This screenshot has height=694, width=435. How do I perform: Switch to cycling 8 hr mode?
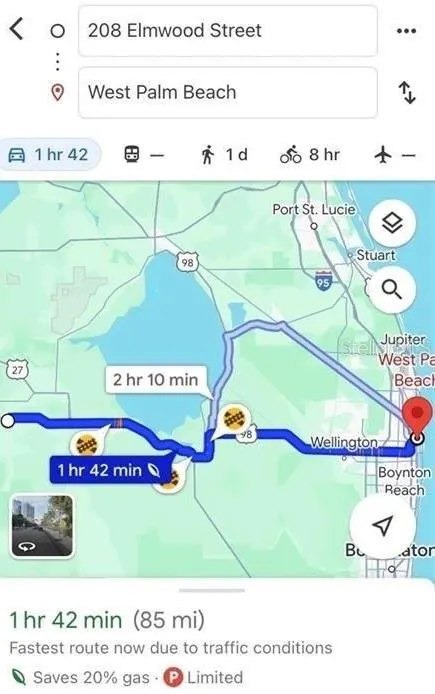(309, 154)
